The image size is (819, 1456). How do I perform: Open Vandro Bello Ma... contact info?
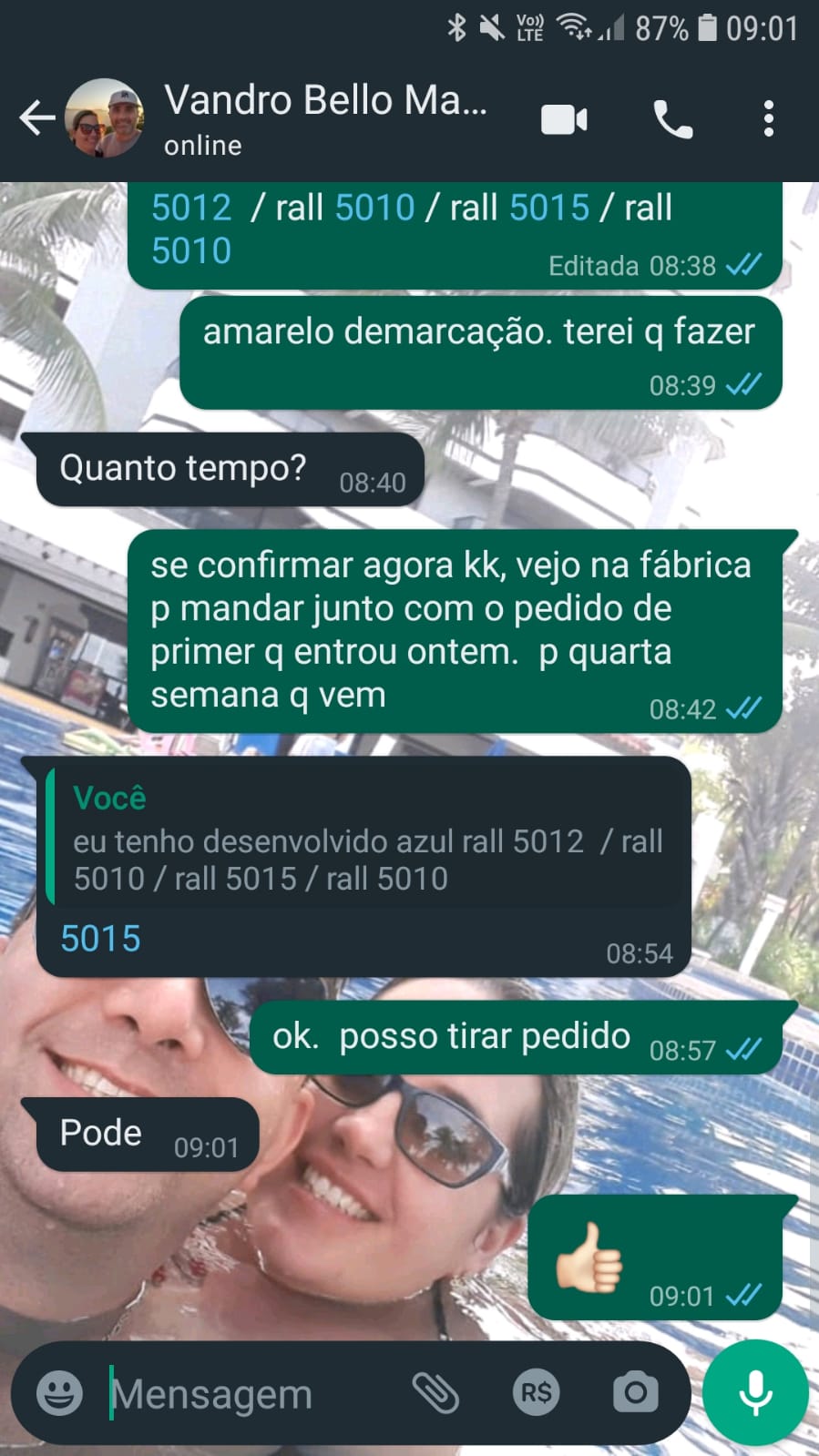click(x=325, y=118)
